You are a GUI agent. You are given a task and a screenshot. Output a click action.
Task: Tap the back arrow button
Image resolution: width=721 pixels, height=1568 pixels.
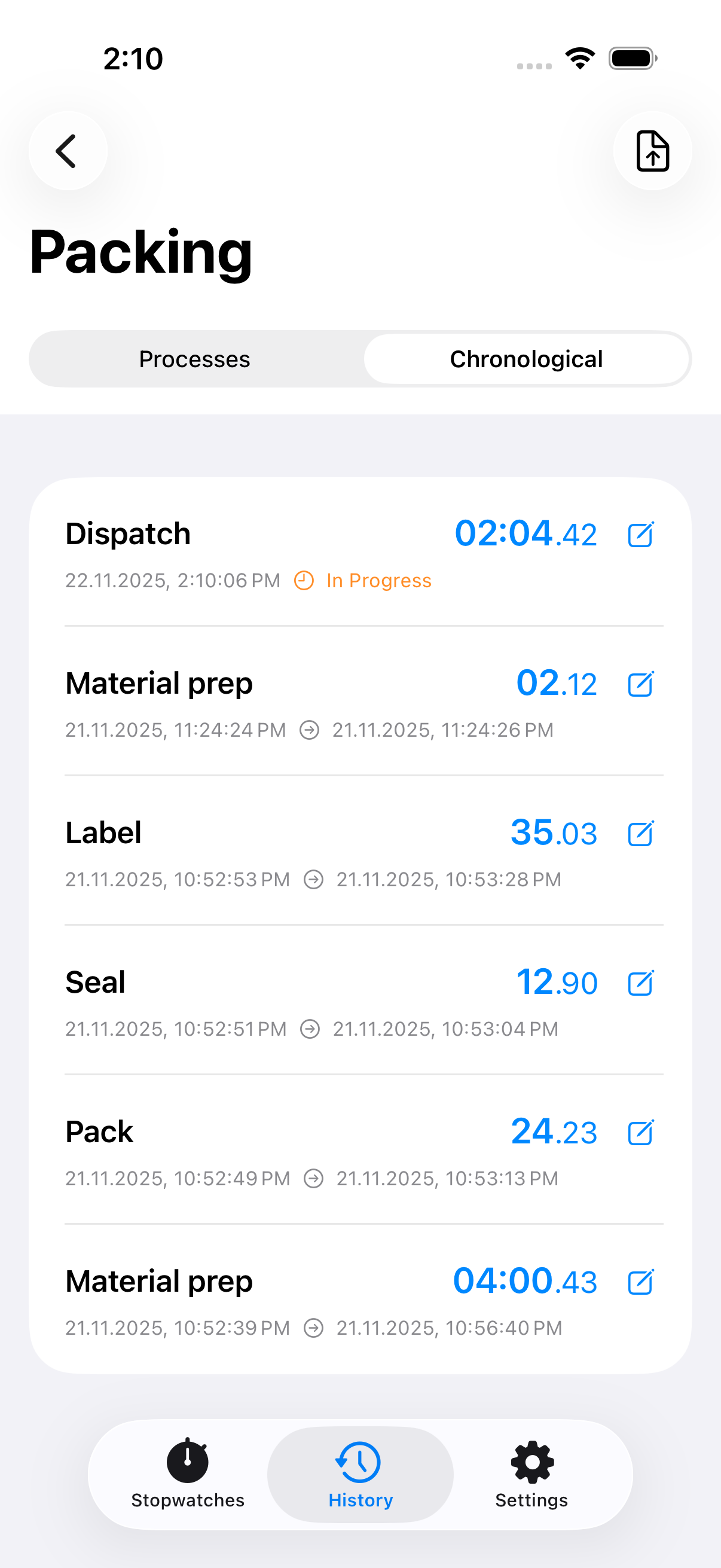(x=68, y=151)
